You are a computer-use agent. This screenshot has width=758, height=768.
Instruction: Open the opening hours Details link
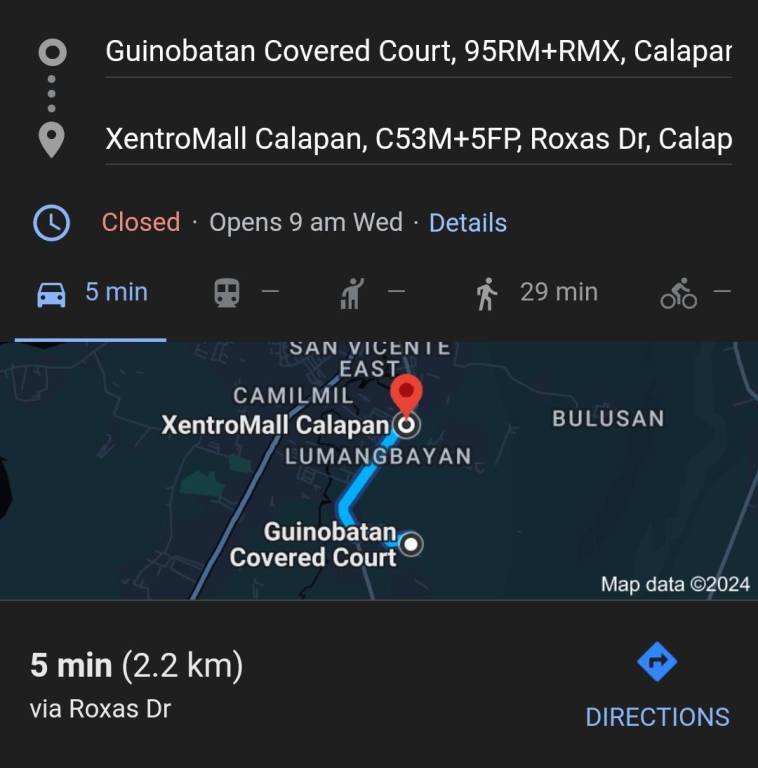tap(467, 222)
